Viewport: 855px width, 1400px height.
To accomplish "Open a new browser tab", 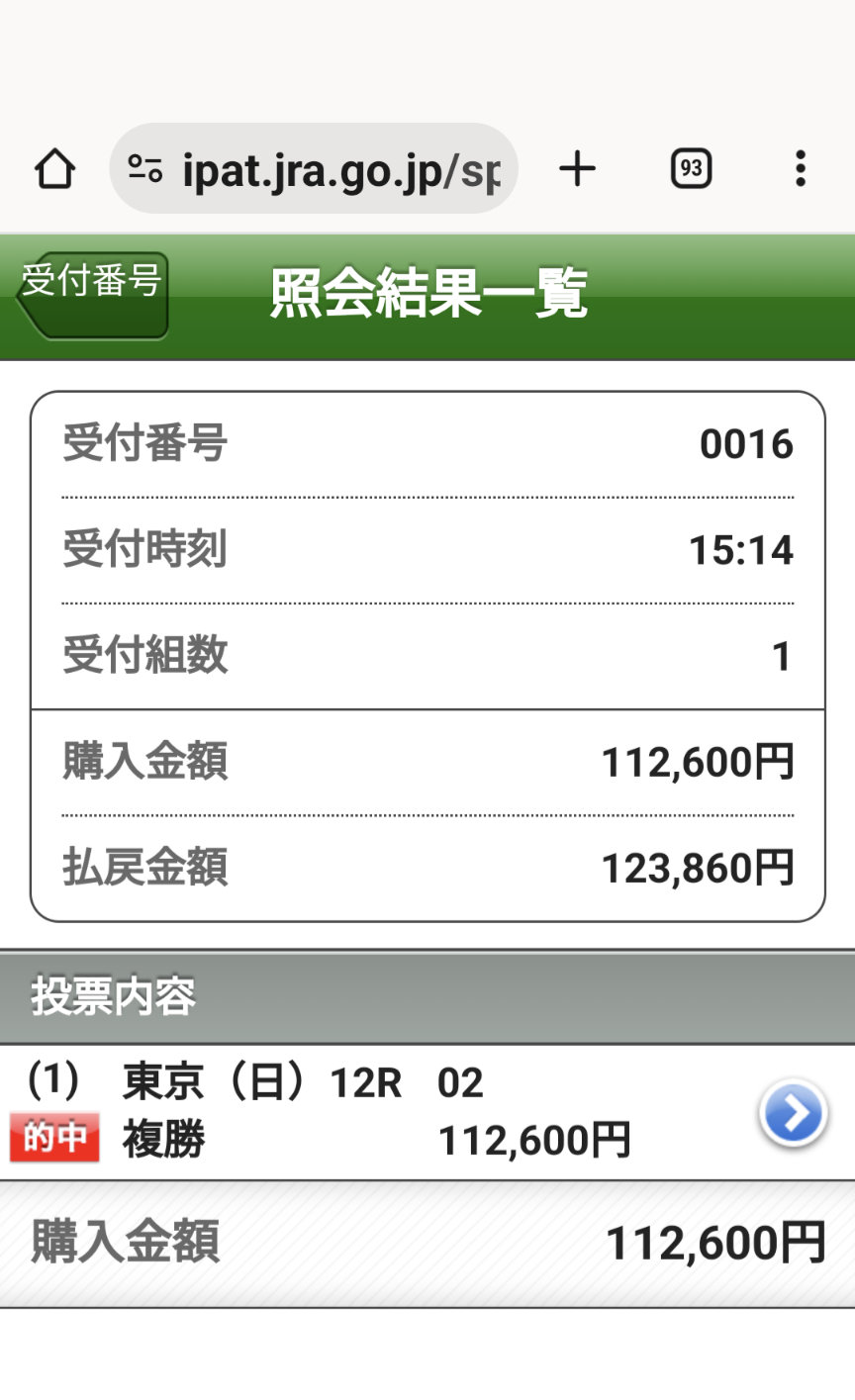I will tap(577, 169).
